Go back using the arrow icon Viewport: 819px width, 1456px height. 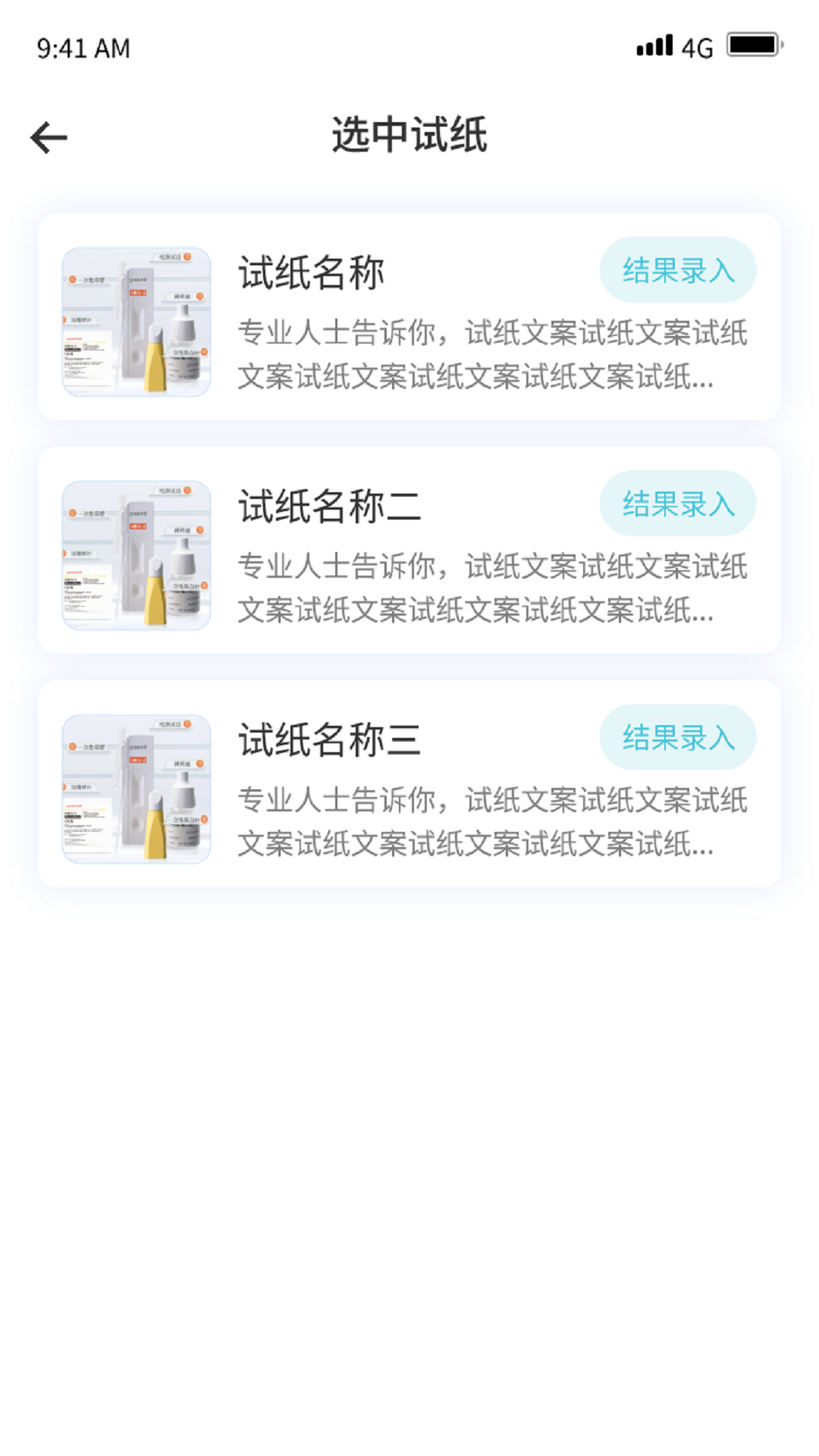[49, 137]
